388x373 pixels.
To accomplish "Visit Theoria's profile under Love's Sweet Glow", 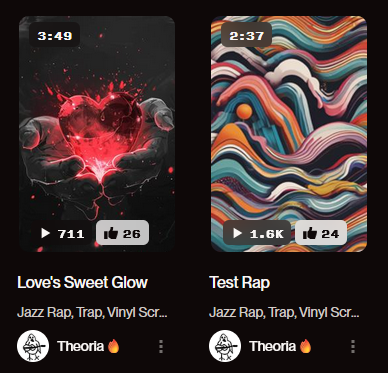I will click(80, 346).
